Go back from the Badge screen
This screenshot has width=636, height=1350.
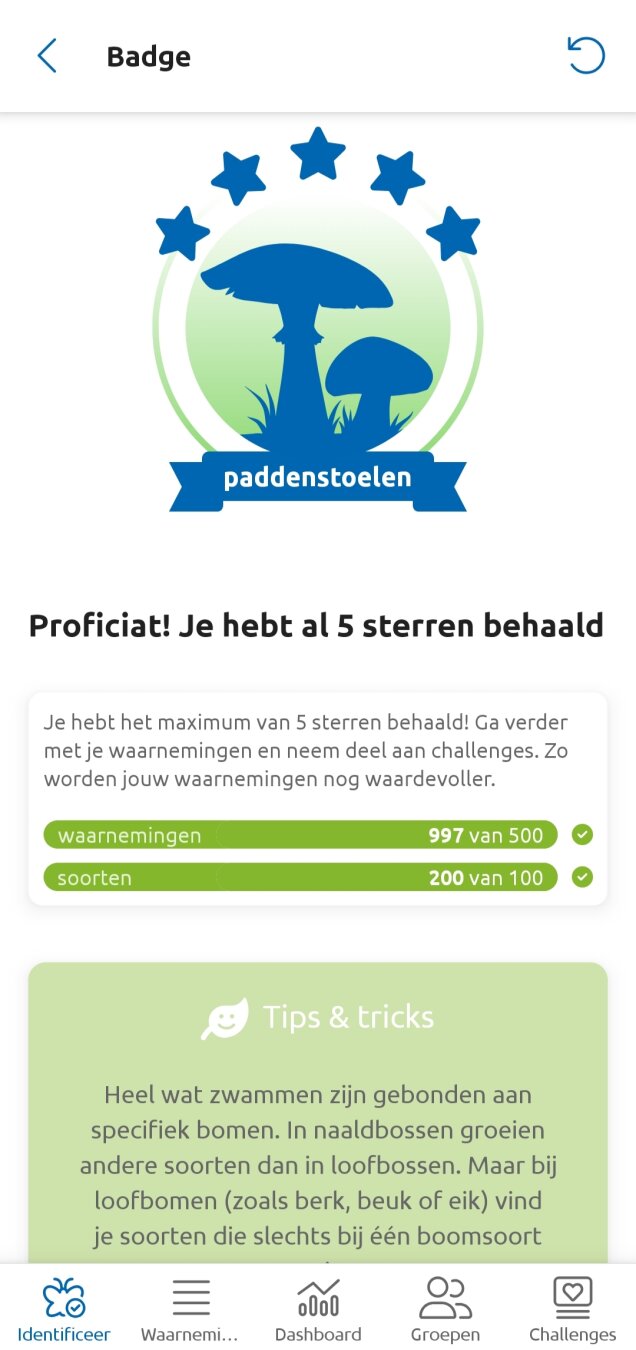(47, 56)
